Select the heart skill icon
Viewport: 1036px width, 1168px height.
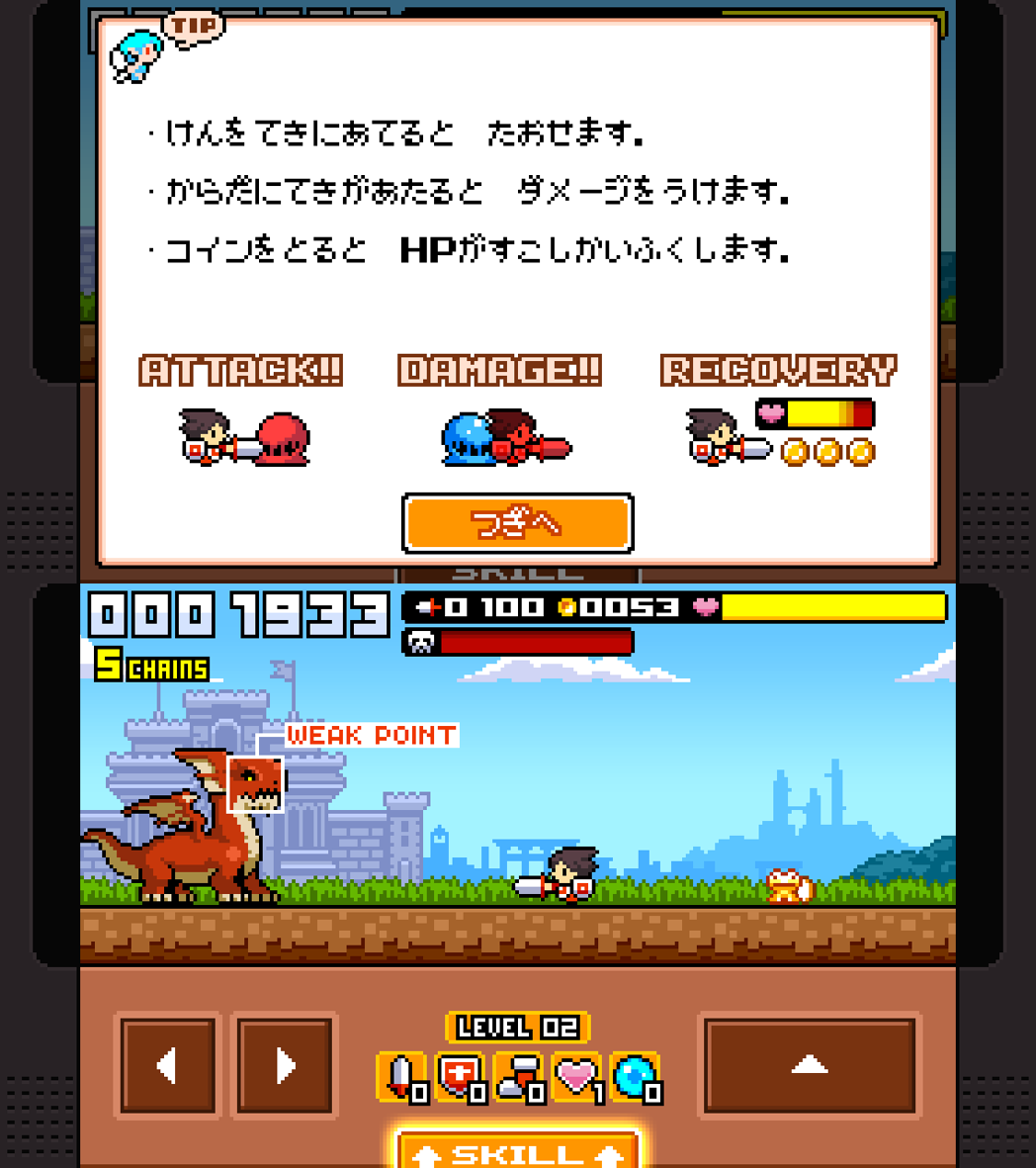(x=576, y=1076)
